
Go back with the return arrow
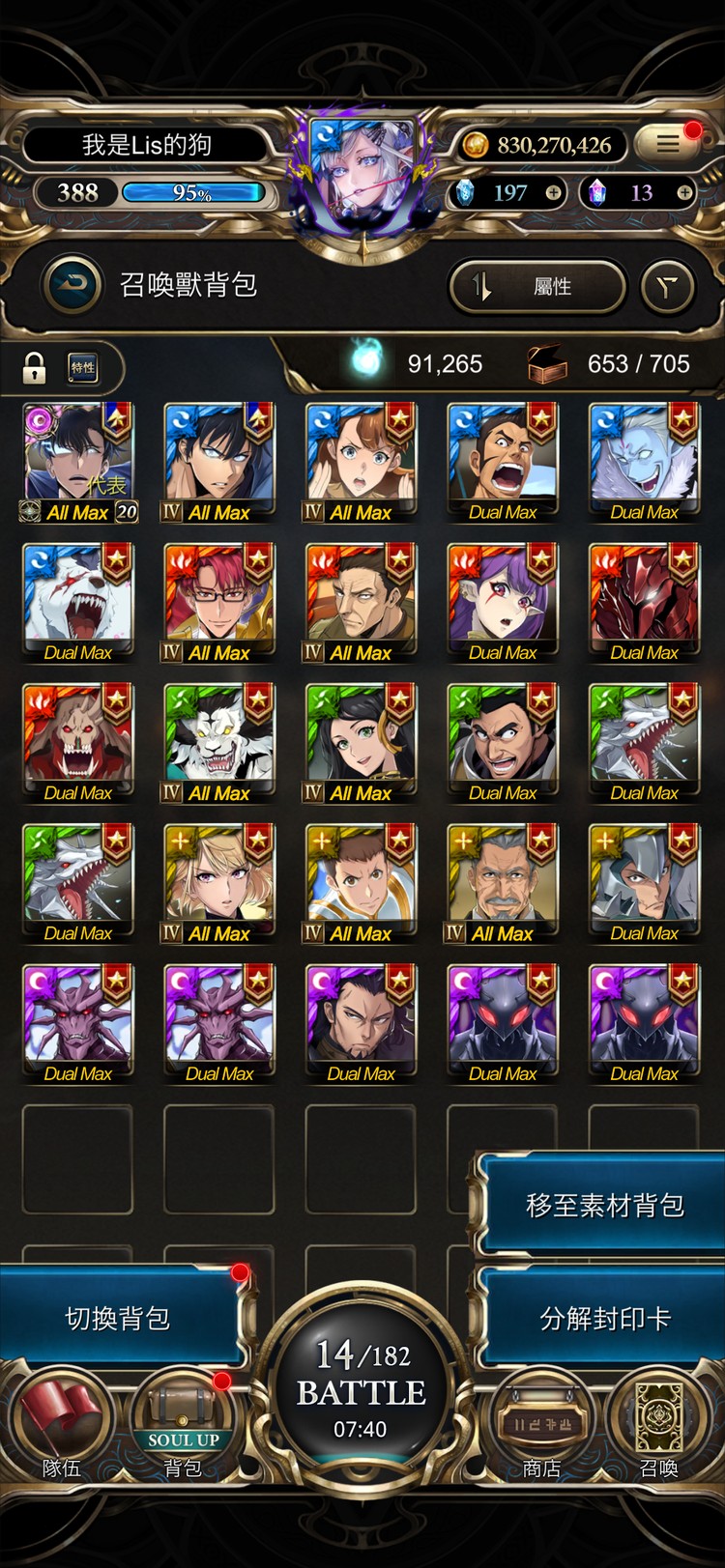coord(72,284)
